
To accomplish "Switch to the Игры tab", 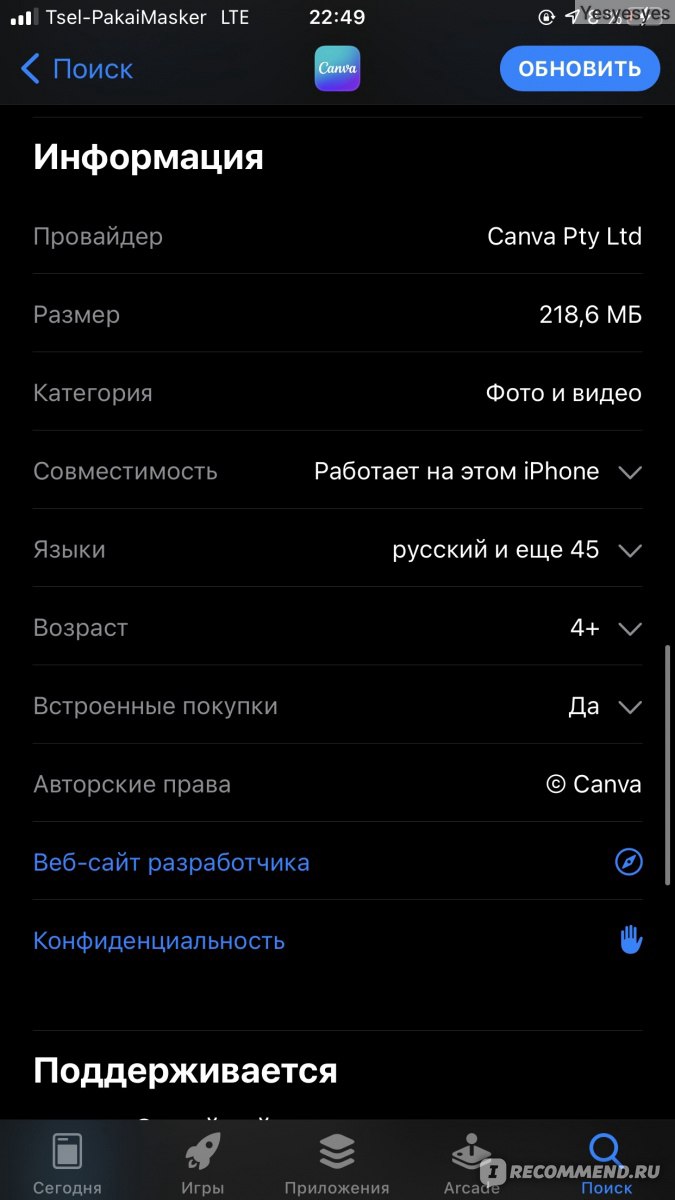I will [x=202, y=1163].
